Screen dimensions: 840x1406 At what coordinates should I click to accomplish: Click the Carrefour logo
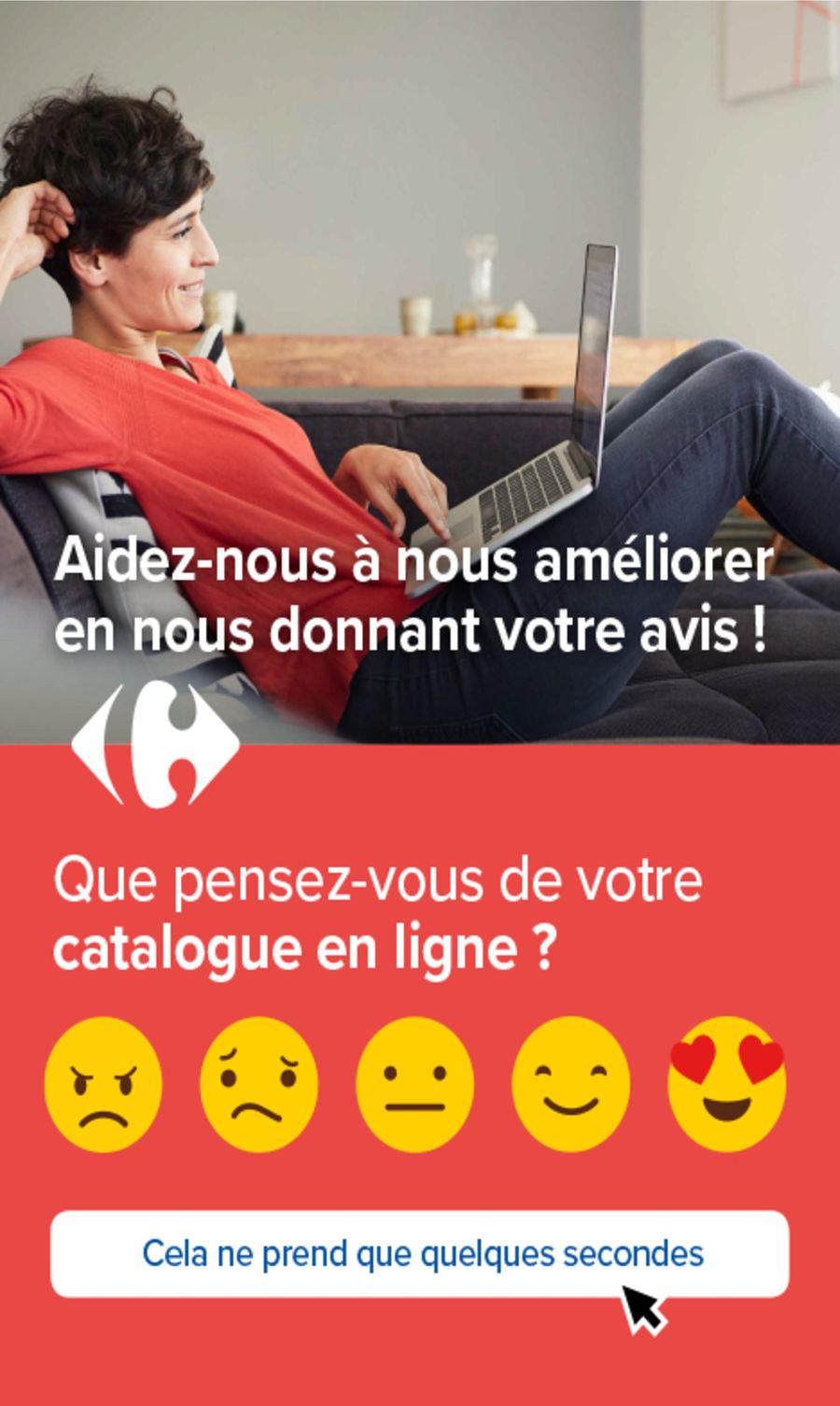click(157, 747)
